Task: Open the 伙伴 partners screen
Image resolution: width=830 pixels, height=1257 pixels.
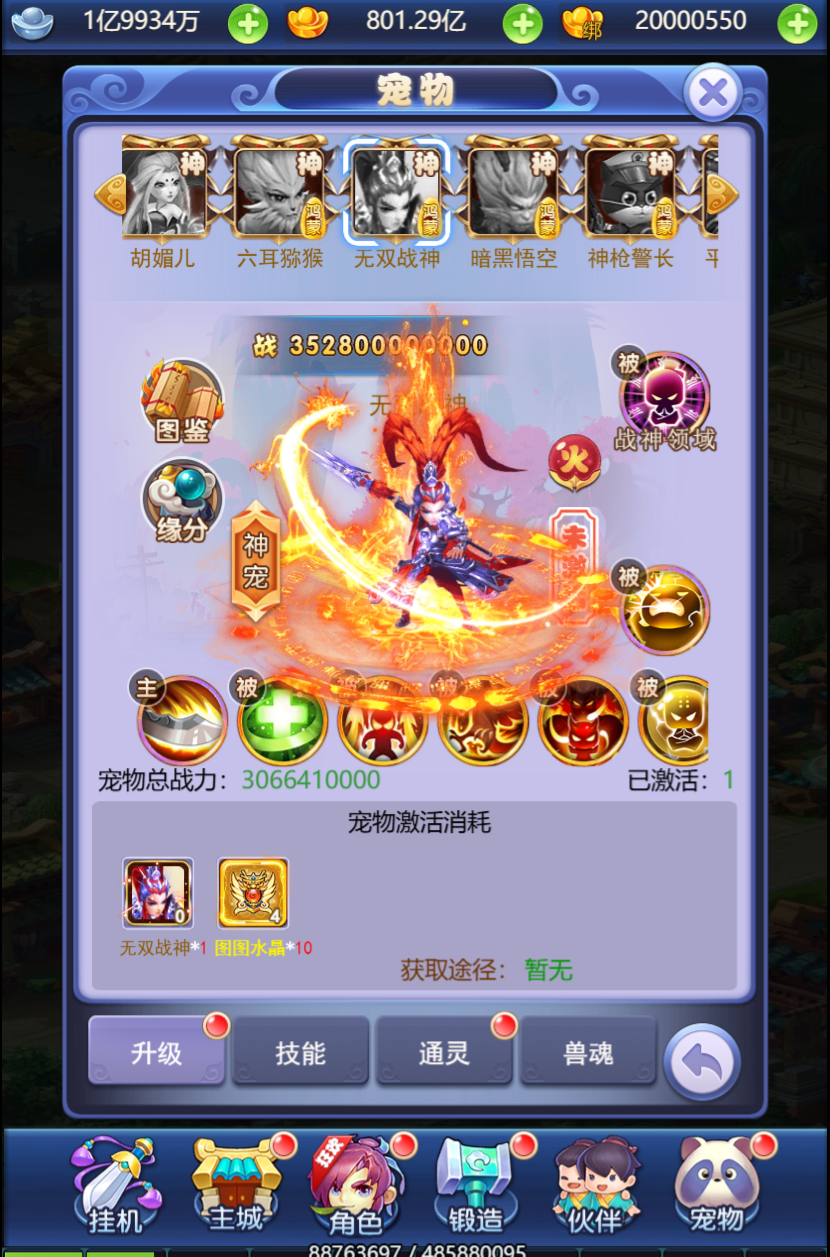Action: point(596,1188)
